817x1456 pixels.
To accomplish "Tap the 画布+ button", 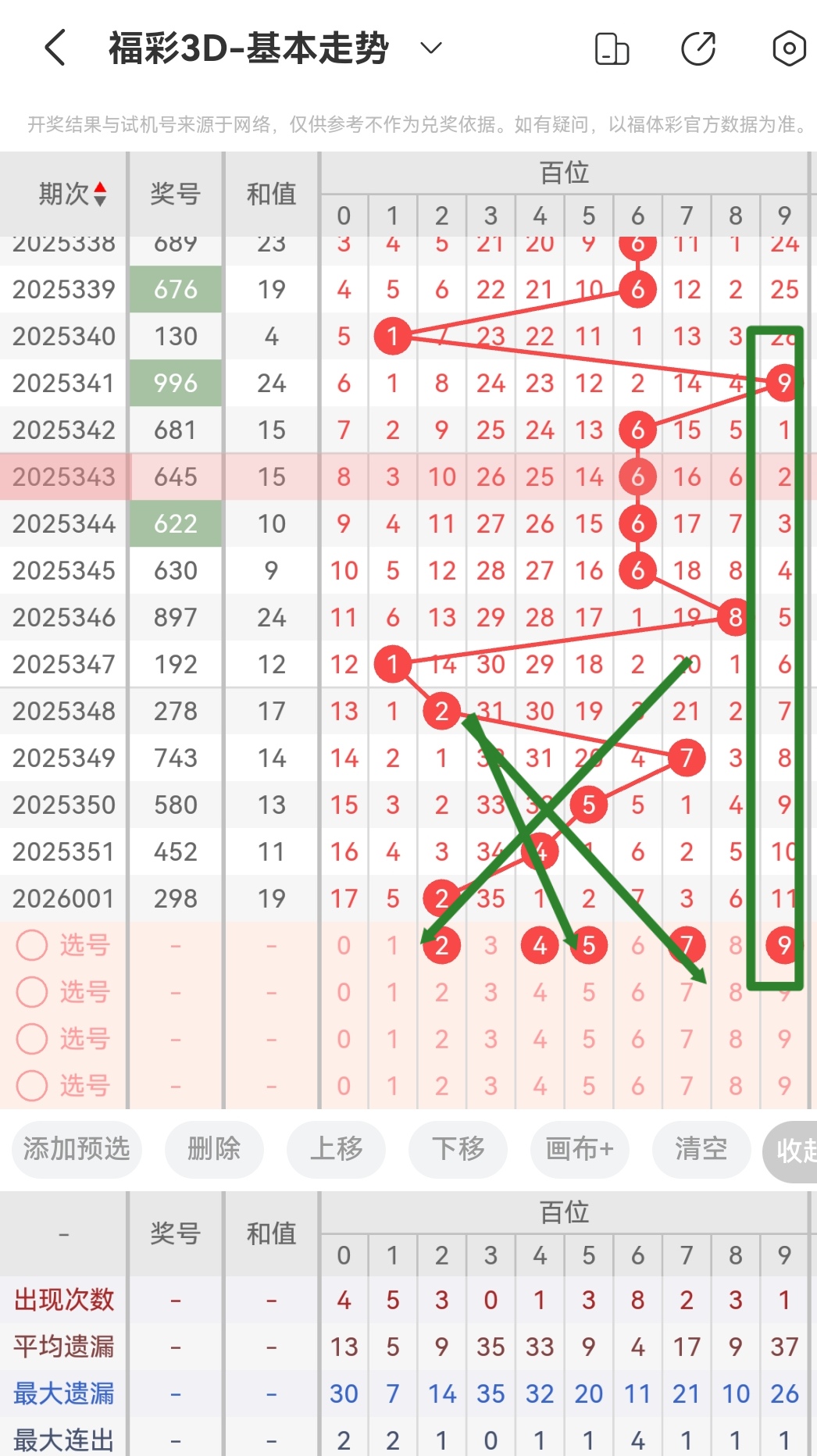I will pyautogui.click(x=580, y=1149).
